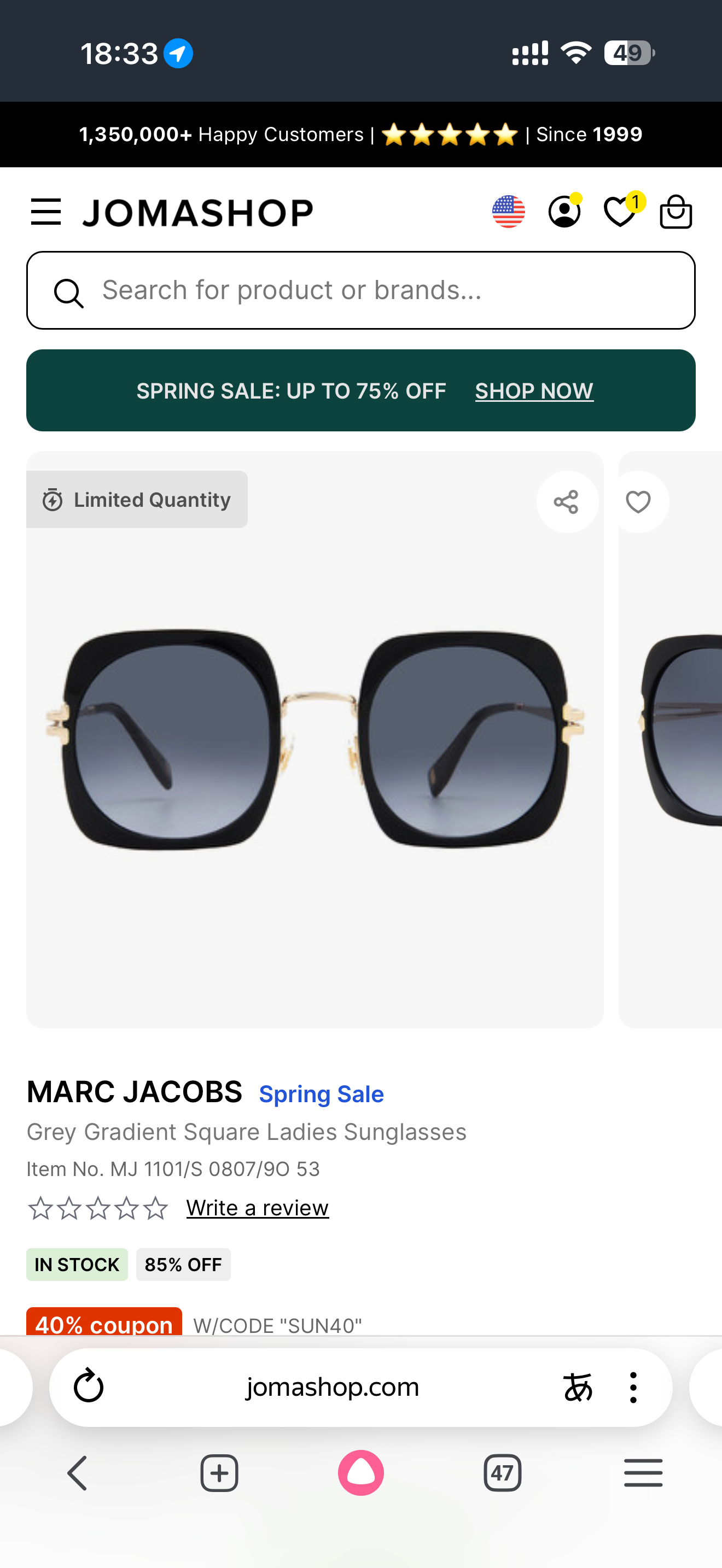
Task: Show the 47 open tabs
Action: tap(502, 1473)
